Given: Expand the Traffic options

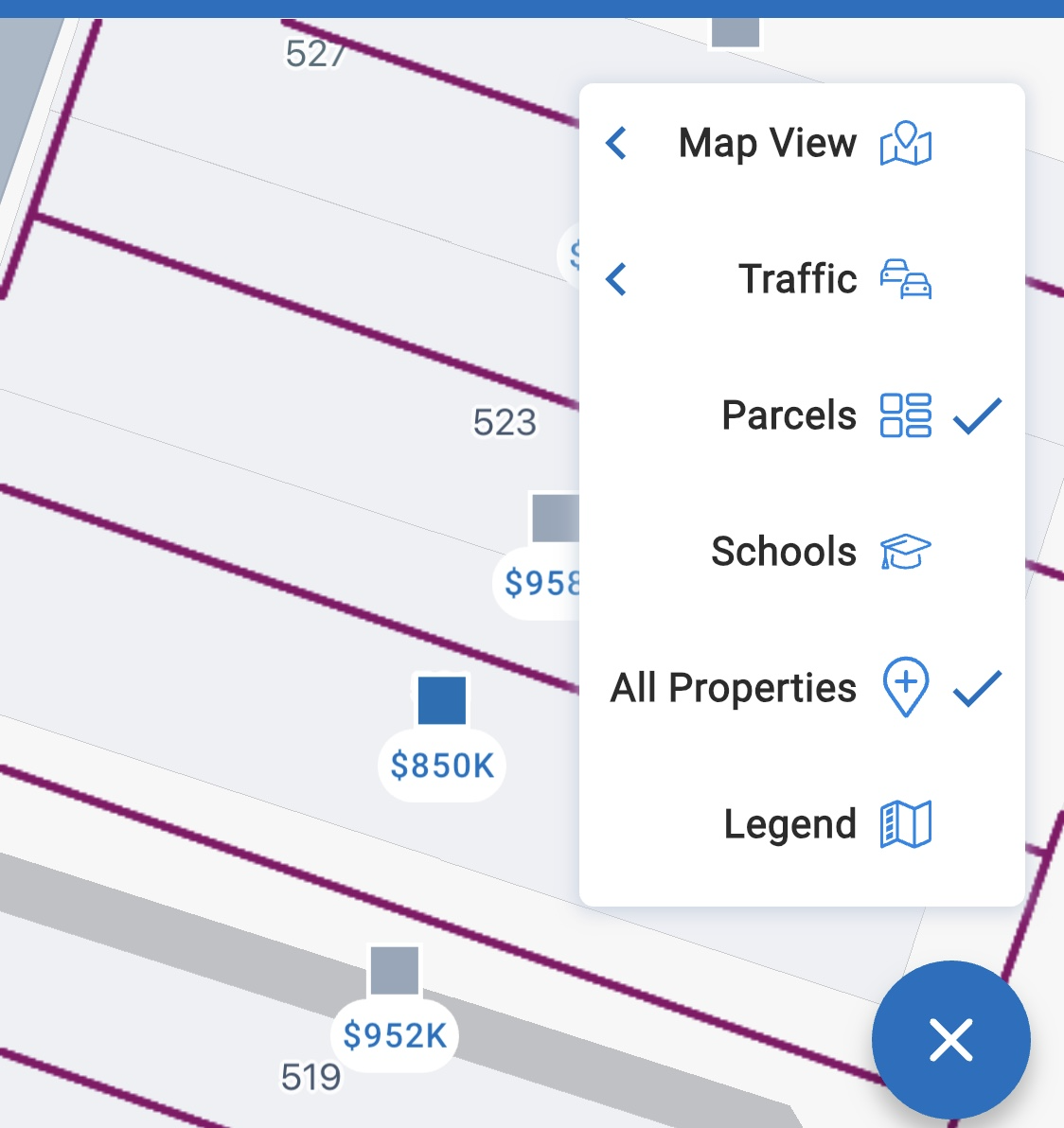Looking at the screenshot, I should click(616, 279).
